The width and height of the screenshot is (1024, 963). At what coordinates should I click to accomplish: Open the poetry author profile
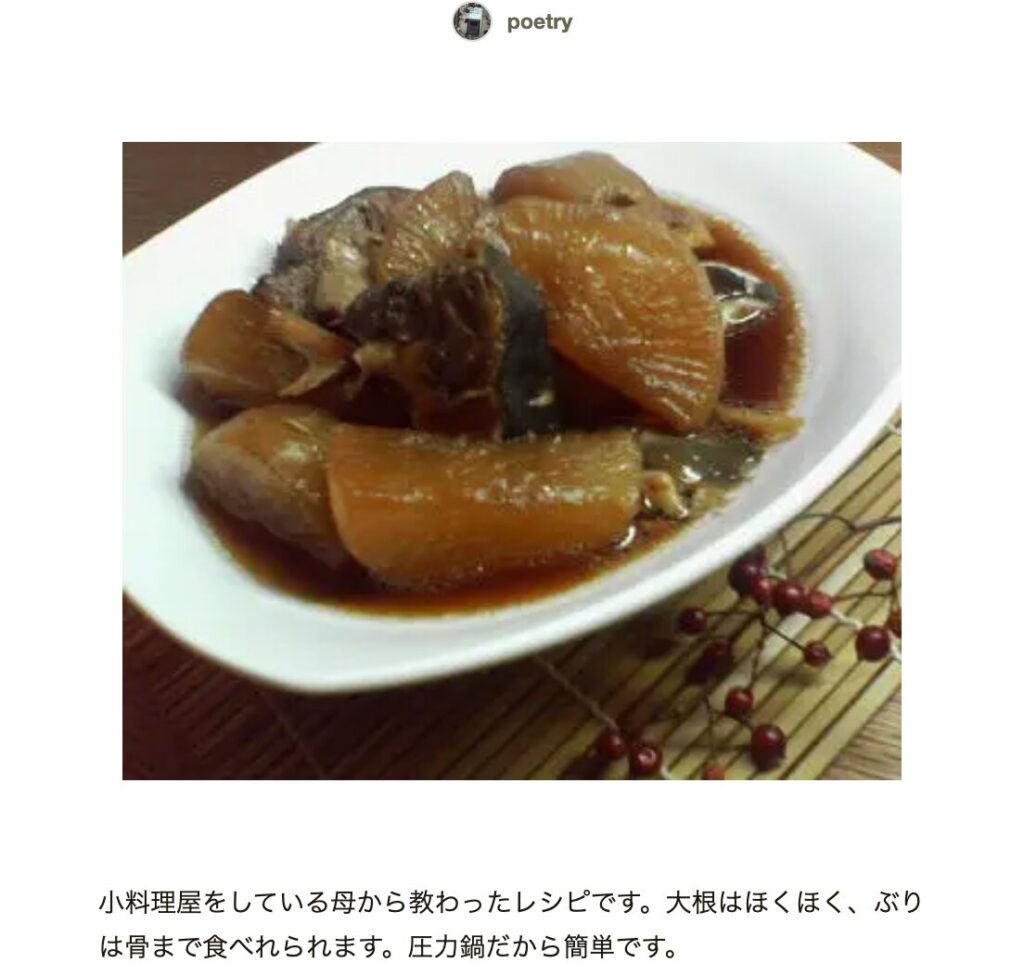(x=538, y=22)
